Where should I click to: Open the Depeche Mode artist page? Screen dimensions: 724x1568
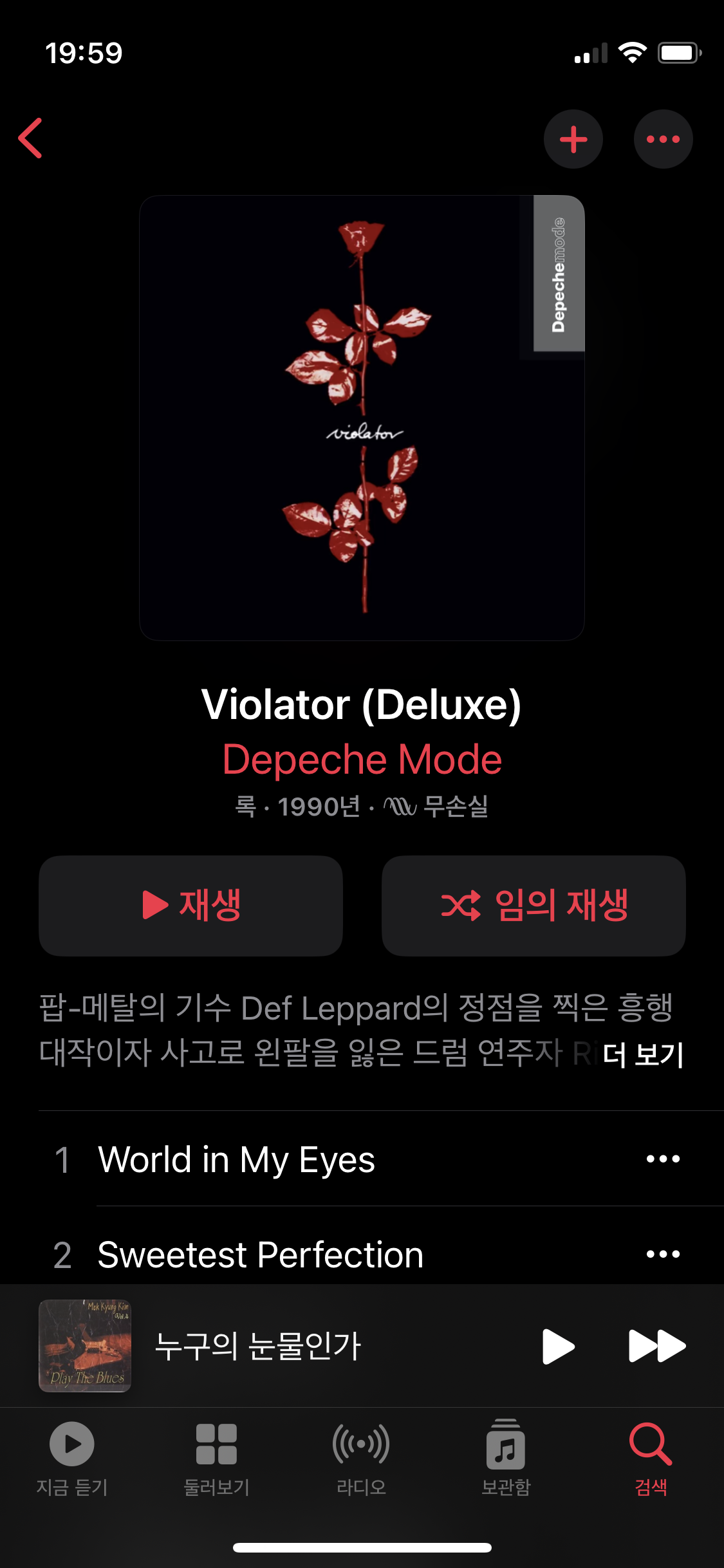362,760
